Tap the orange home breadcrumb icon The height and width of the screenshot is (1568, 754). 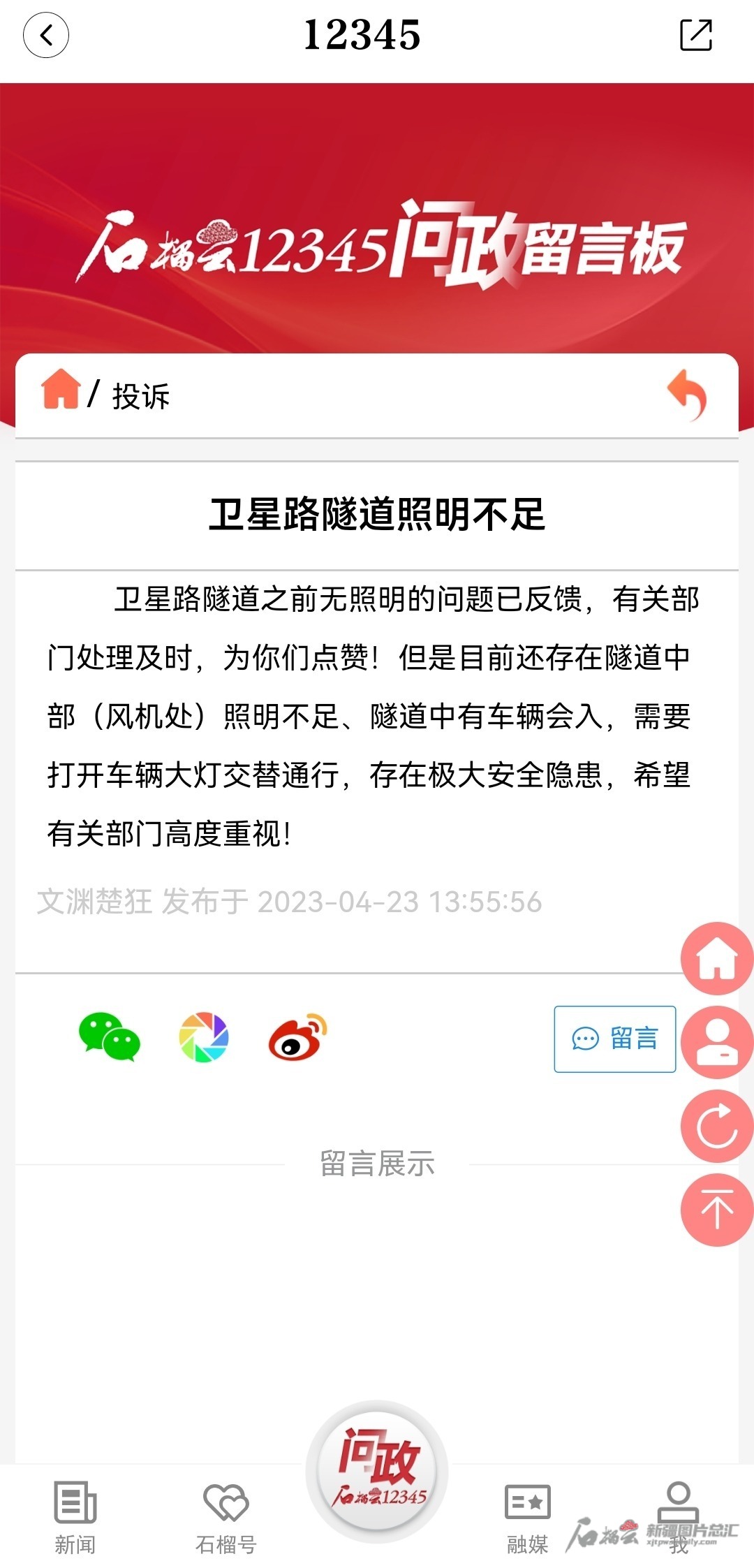pyautogui.click(x=61, y=390)
